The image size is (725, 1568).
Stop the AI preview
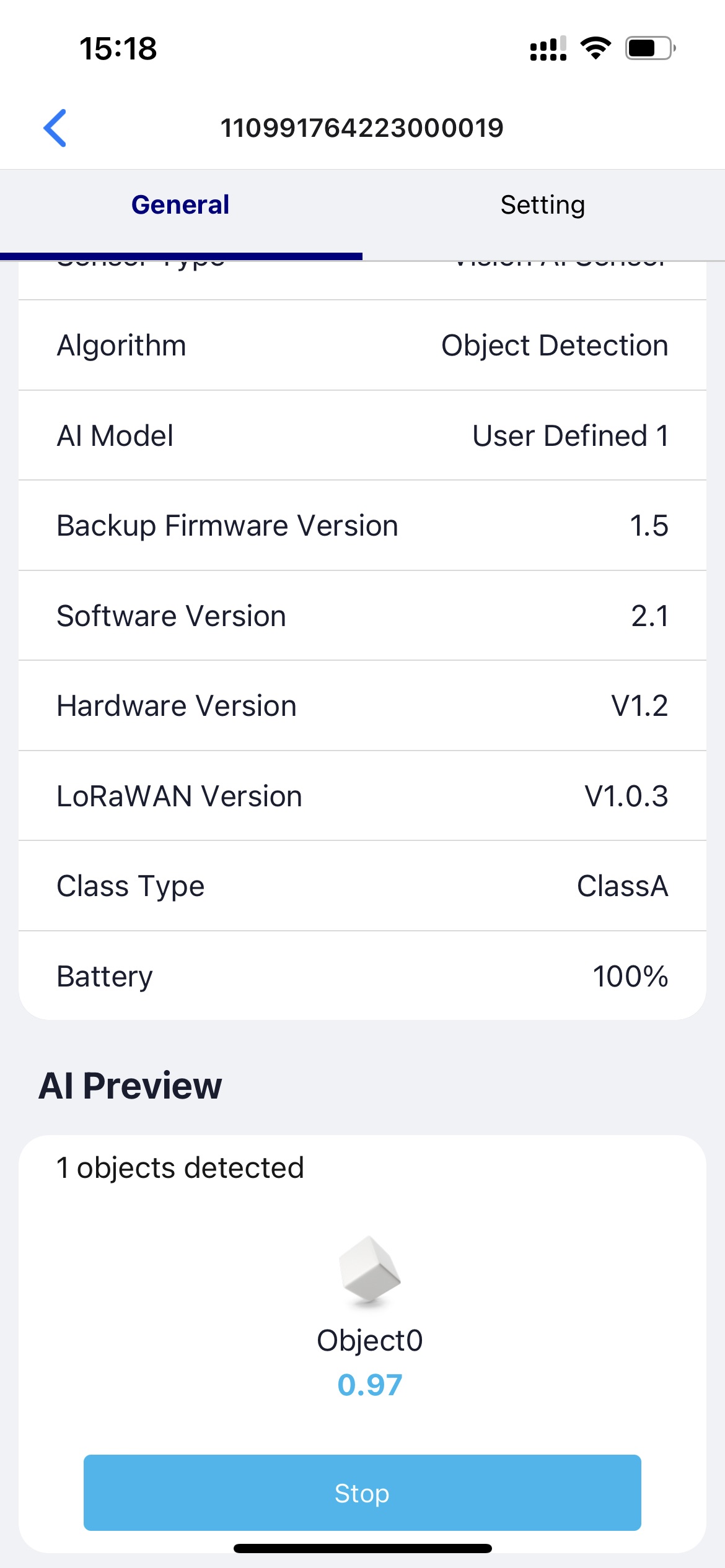click(362, 1493)
